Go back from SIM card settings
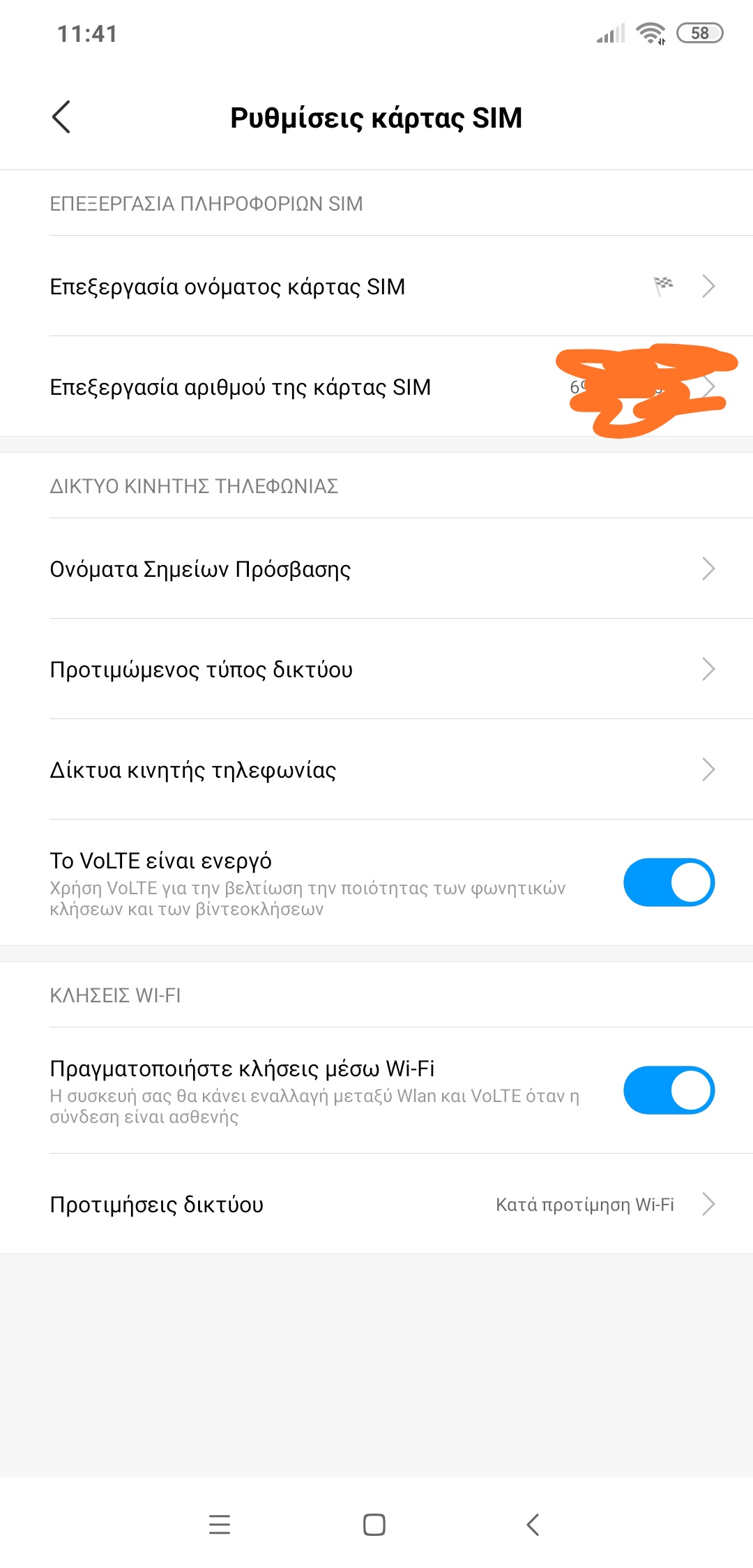 (61, 116)
